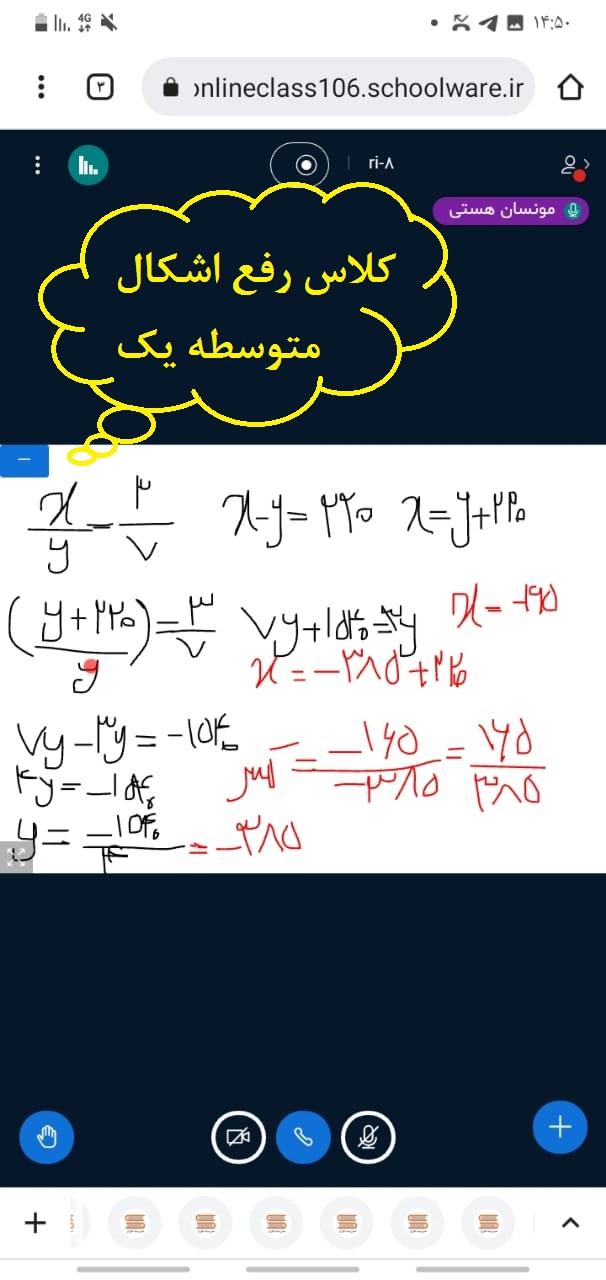Open the blue plus actions button
The width and height of the screenshot is (606, 1280).
coord(560,1128)
